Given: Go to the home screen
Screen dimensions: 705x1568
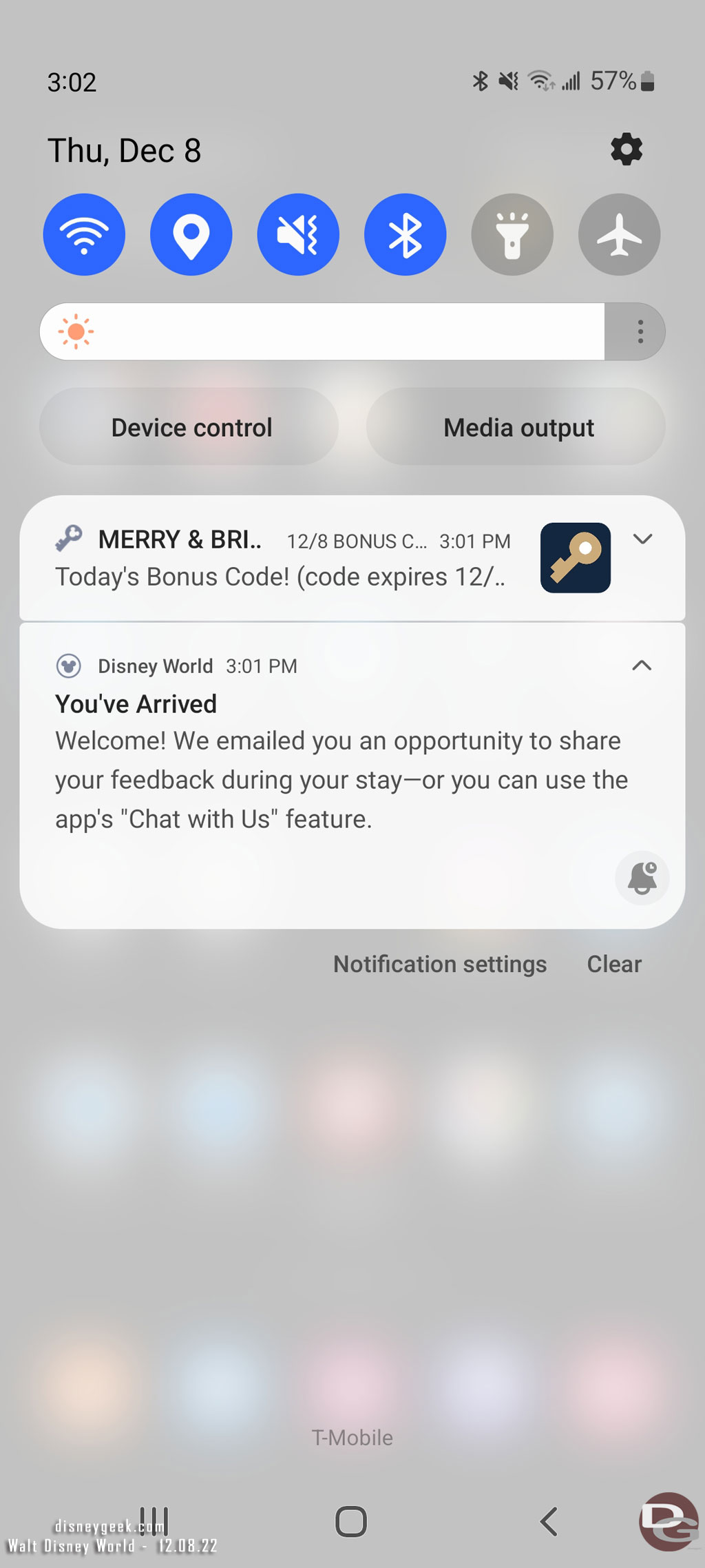Looking at the screenshot, I should point(351,1522).
